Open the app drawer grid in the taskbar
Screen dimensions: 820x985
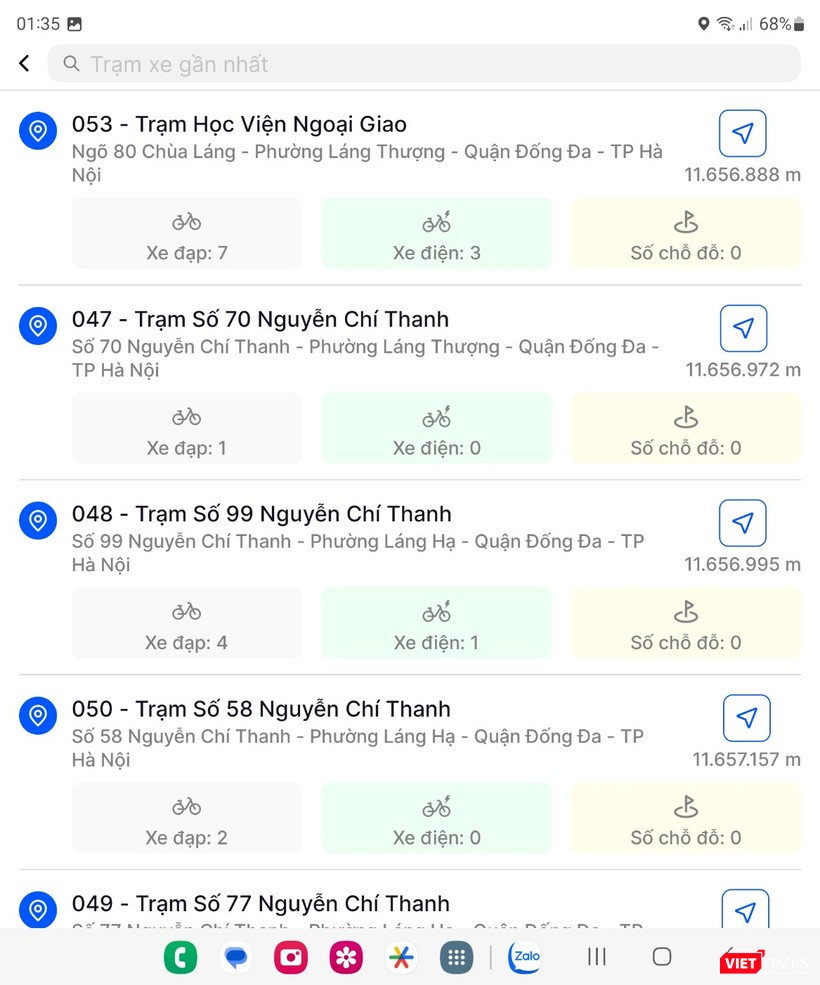coord(456,957)
